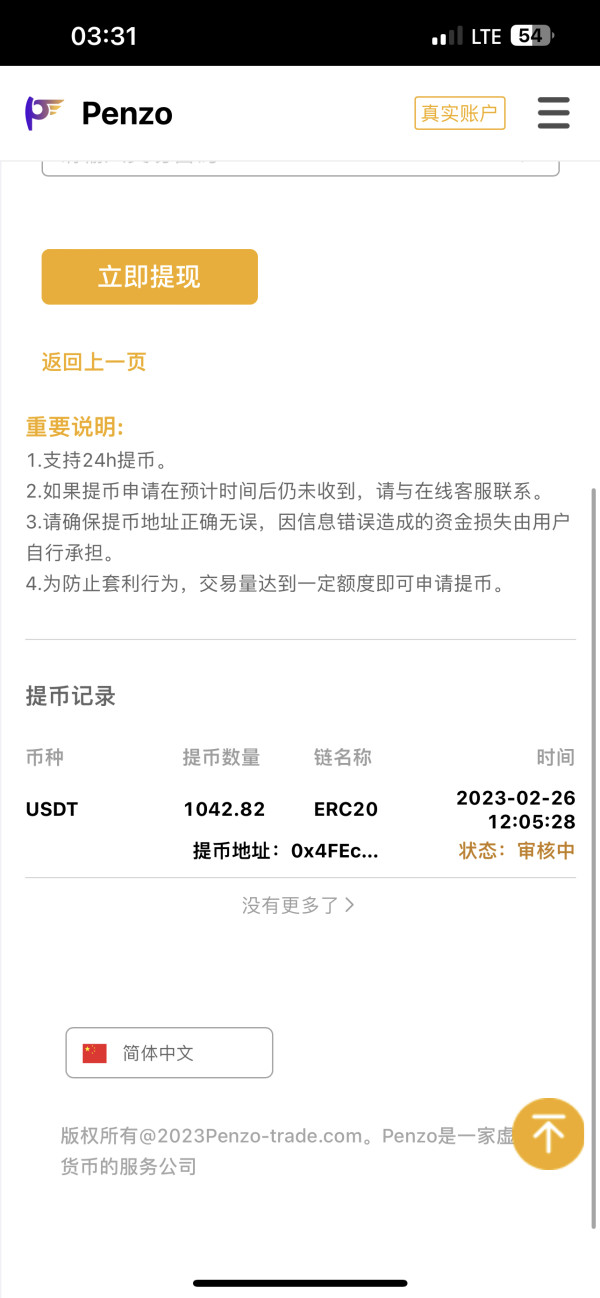
Task: Open the 简体中文 language selector
Action: pyautogui.click(x=169, y=1053)
